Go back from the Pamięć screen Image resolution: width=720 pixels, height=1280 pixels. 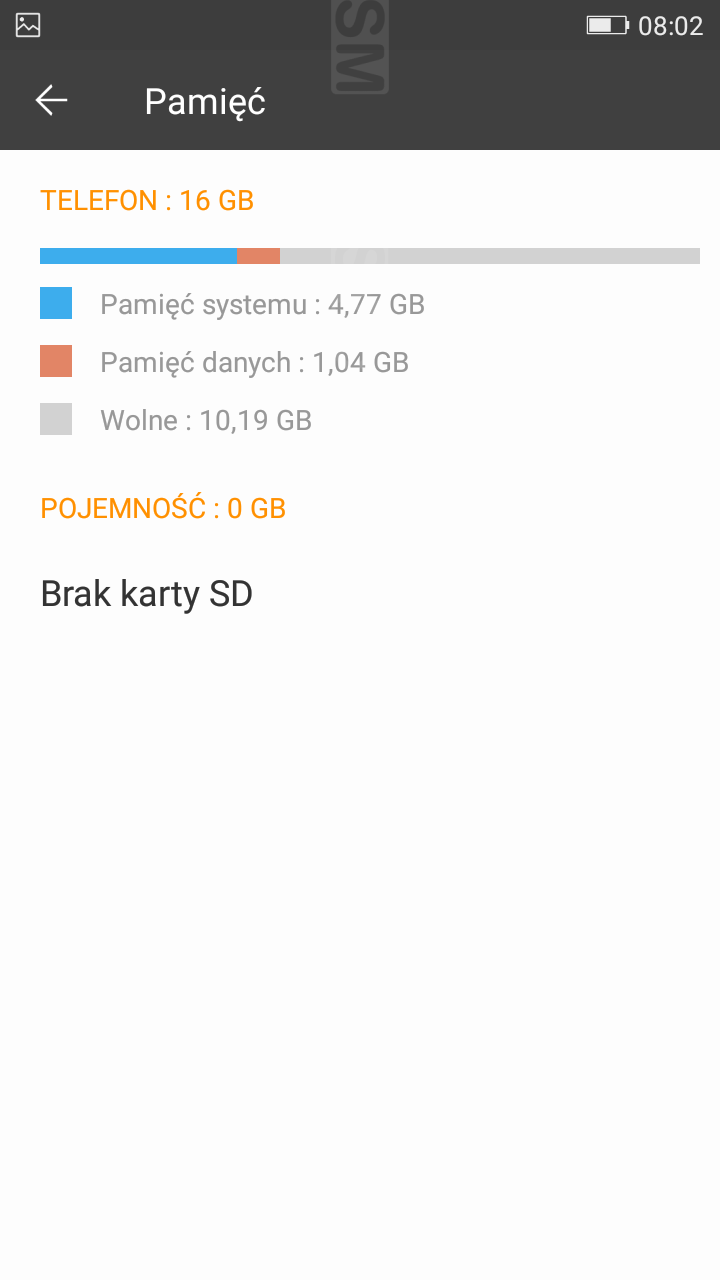51,100
